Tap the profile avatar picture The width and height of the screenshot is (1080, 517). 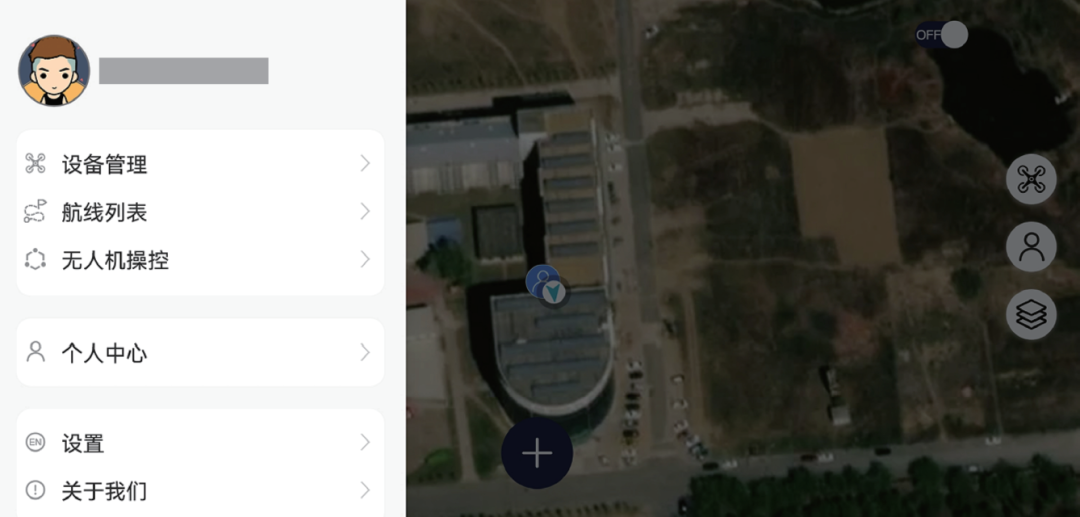click(x=54, y=71)
